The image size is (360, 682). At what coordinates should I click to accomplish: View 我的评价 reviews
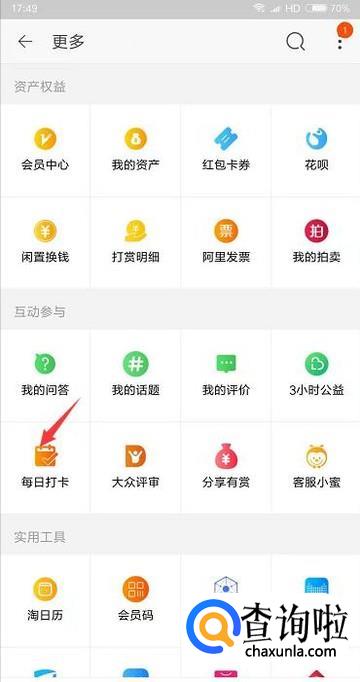click(226, 374)
